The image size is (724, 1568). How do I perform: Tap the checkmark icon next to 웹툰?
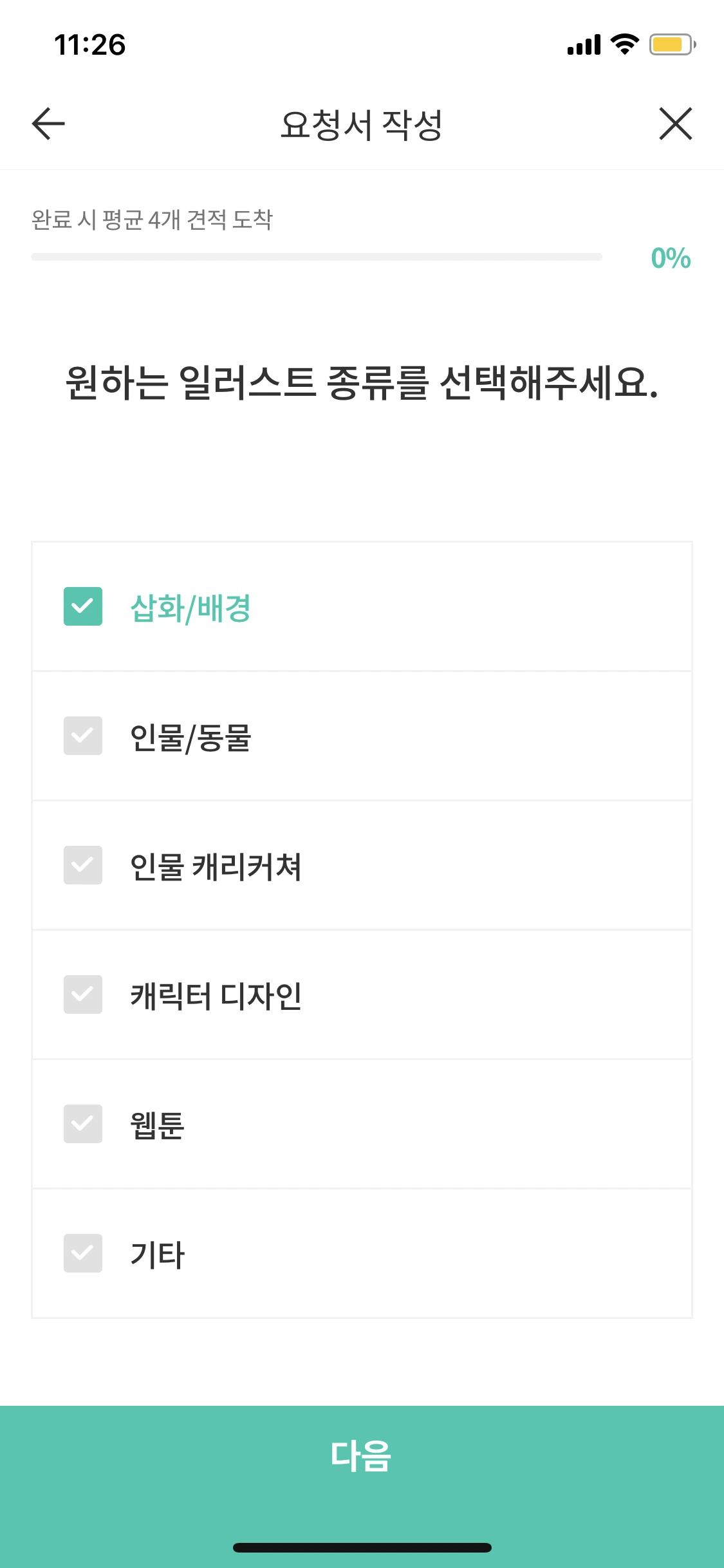click(x=82, y=1123)
